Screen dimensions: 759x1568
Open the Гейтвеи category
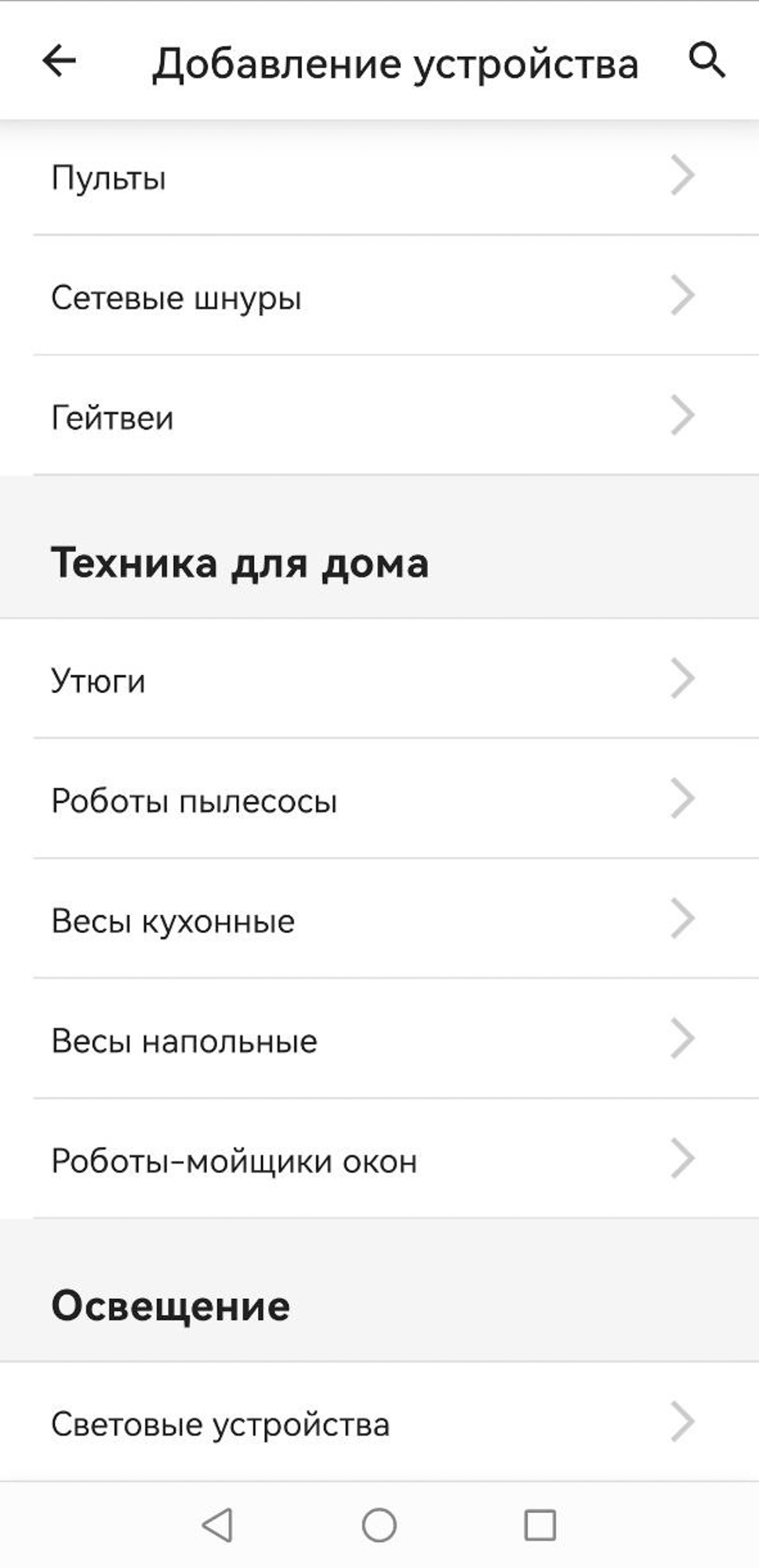[x=379, y=417]
